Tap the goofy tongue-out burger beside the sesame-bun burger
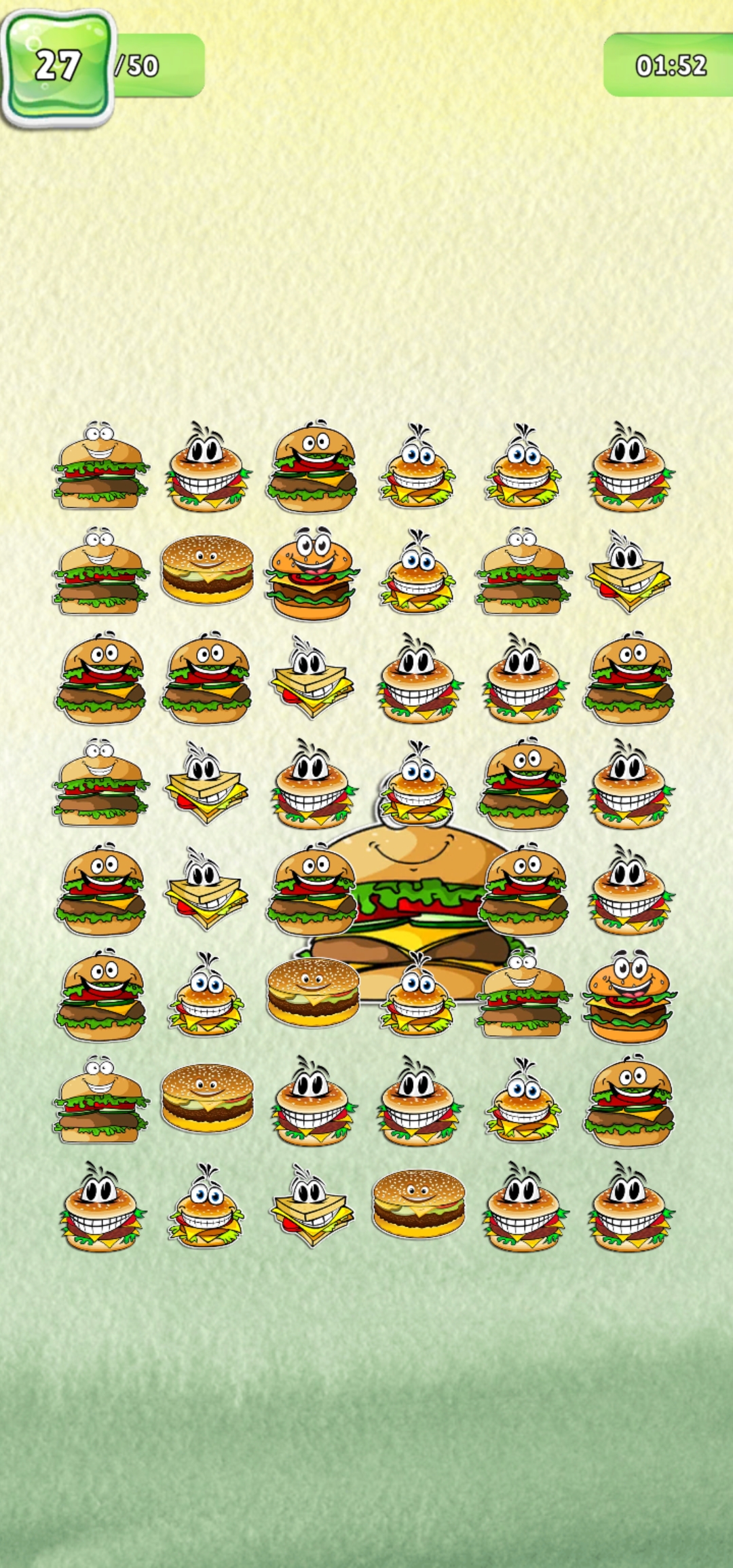This screenshot has height=1568, width=733. 312,574
